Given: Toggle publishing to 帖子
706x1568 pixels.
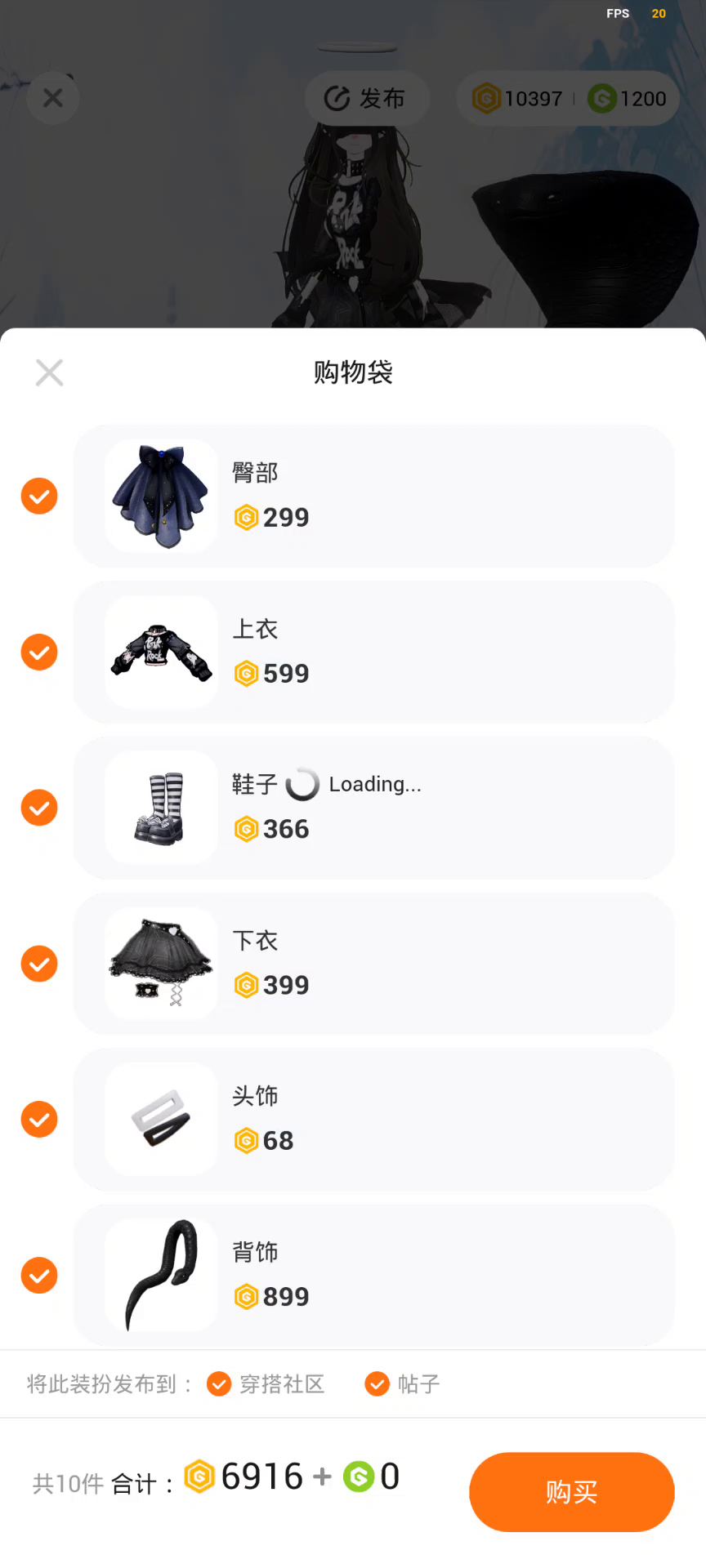Looking at the screenshot, I should (x=378, y=1384).
